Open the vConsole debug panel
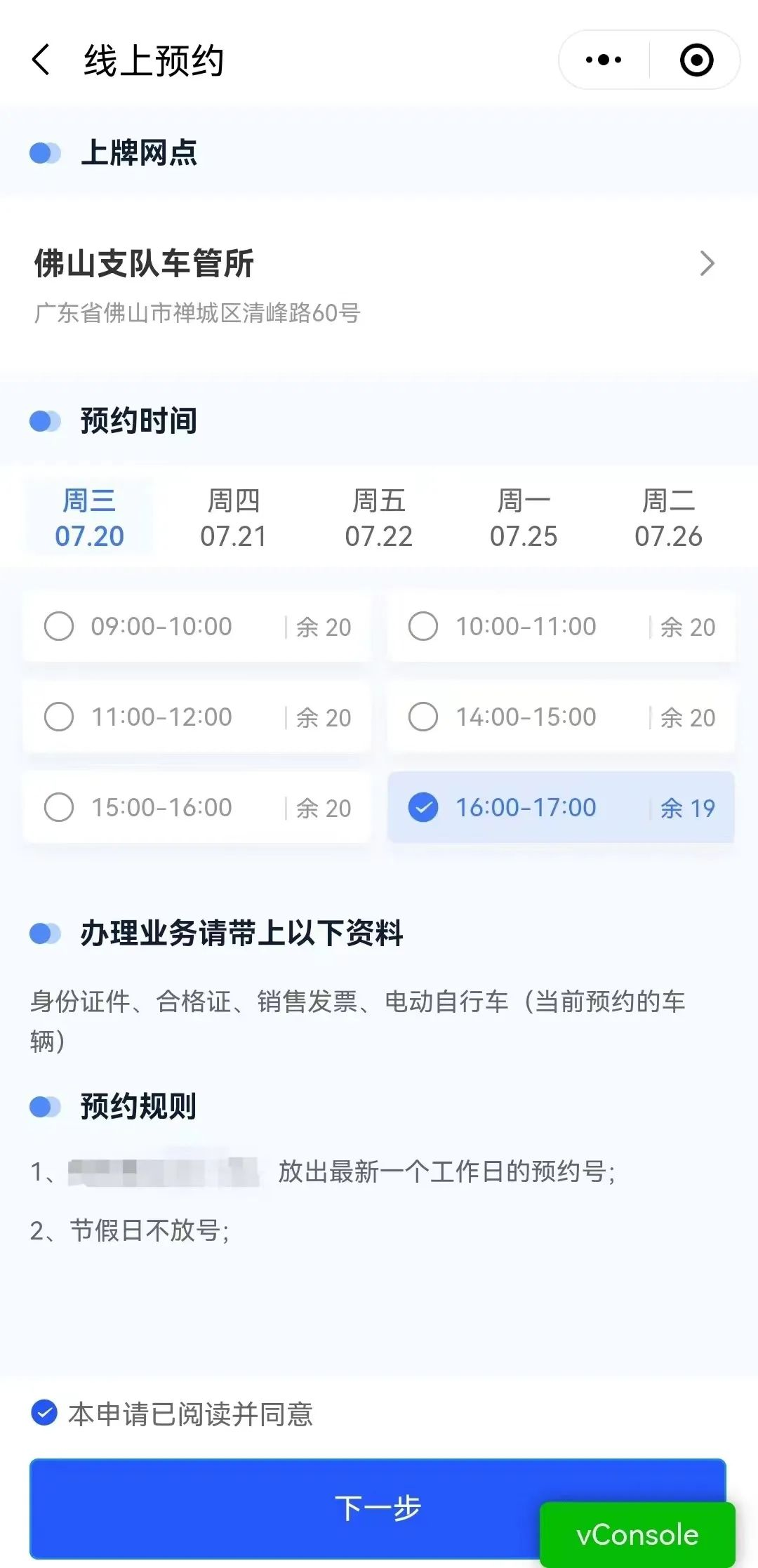 coord(637,1534)
